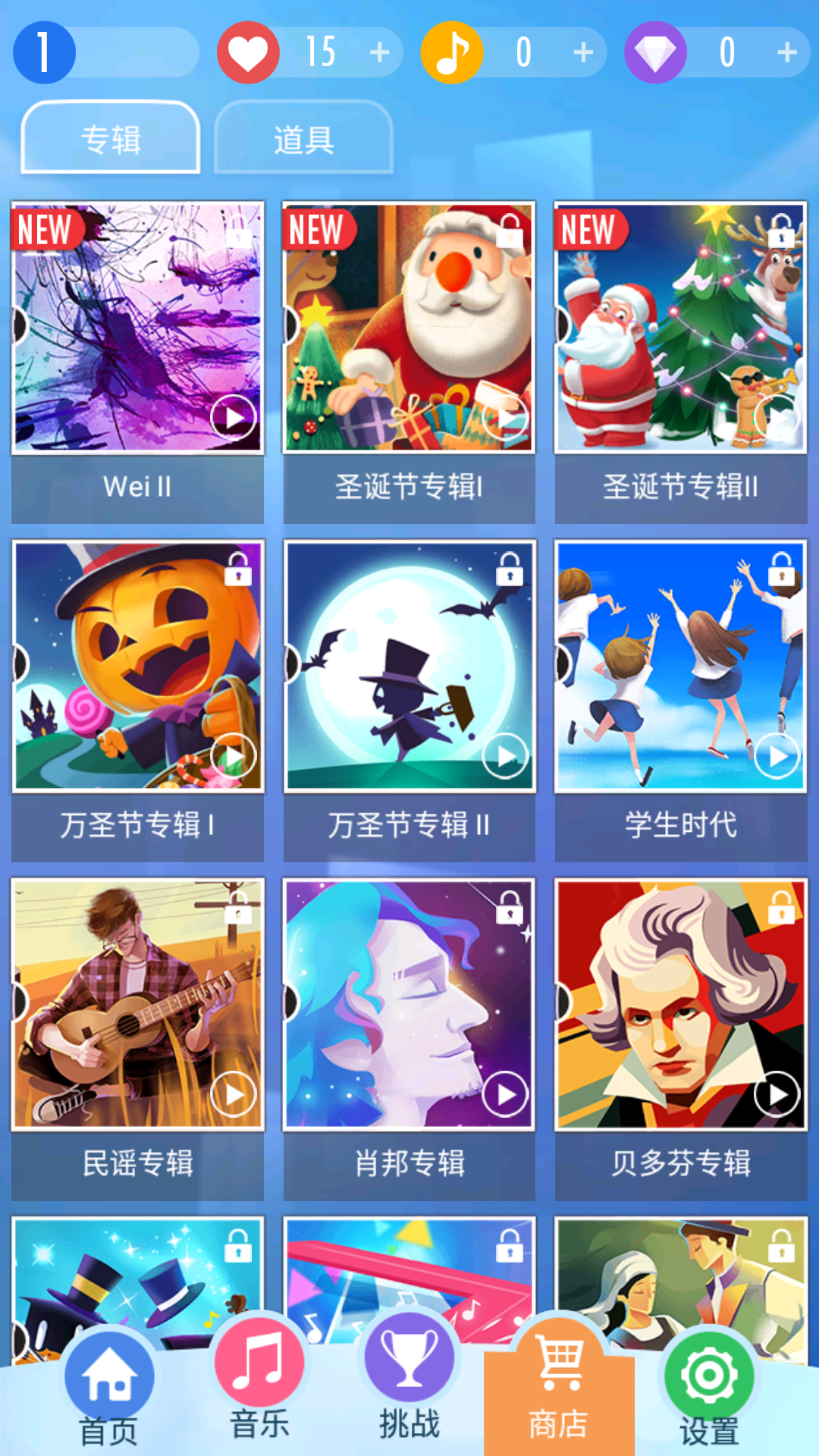
Task: Open note currency plus button
Action: tap(581, 52)
